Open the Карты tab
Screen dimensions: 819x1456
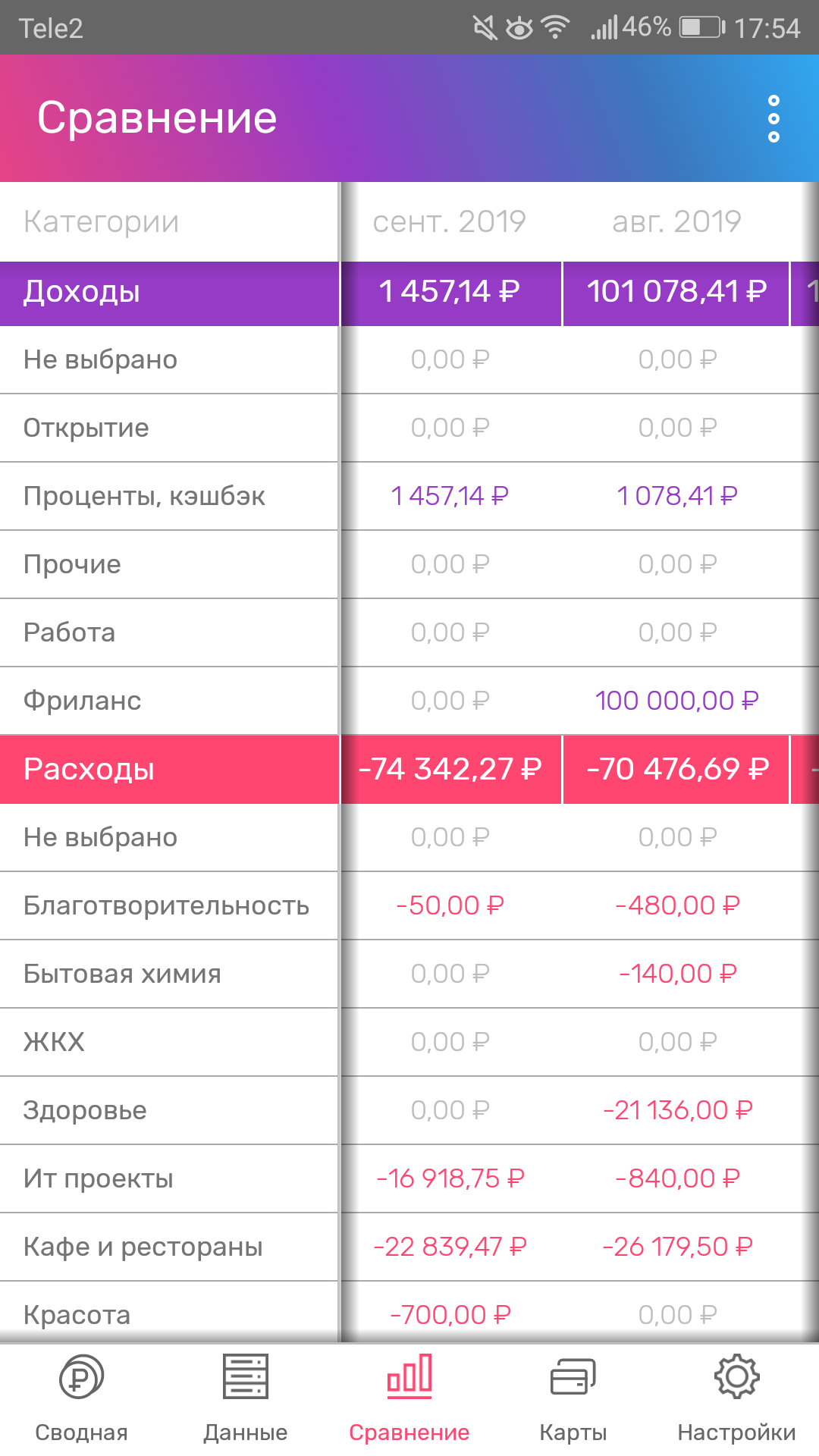click(x=573, y=1399)
